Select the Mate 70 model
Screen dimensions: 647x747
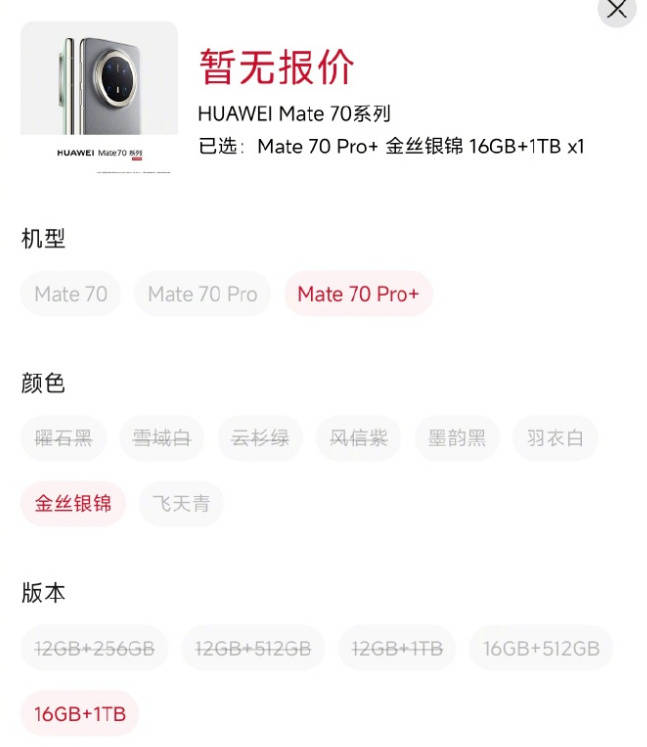[x=71, y=294]
